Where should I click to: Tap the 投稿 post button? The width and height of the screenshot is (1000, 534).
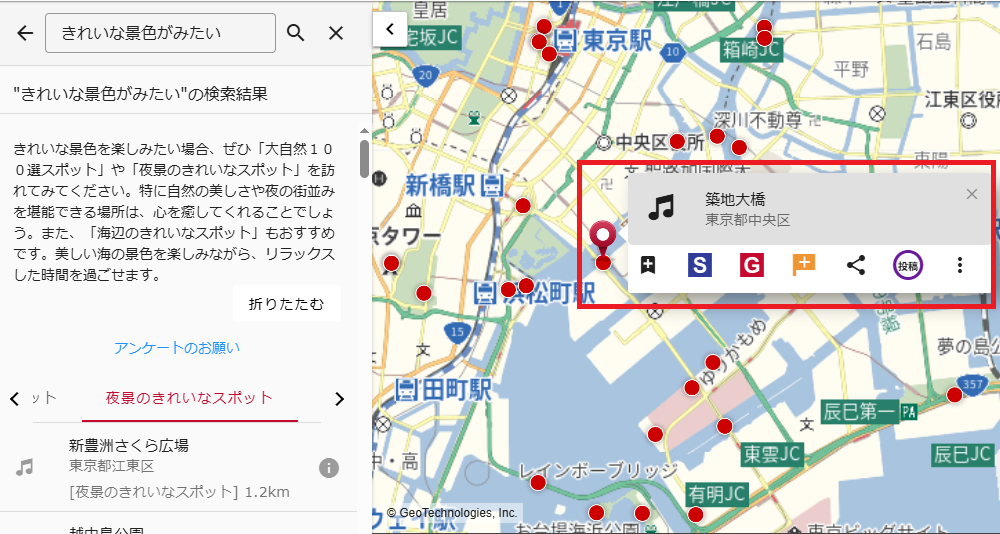908,265
